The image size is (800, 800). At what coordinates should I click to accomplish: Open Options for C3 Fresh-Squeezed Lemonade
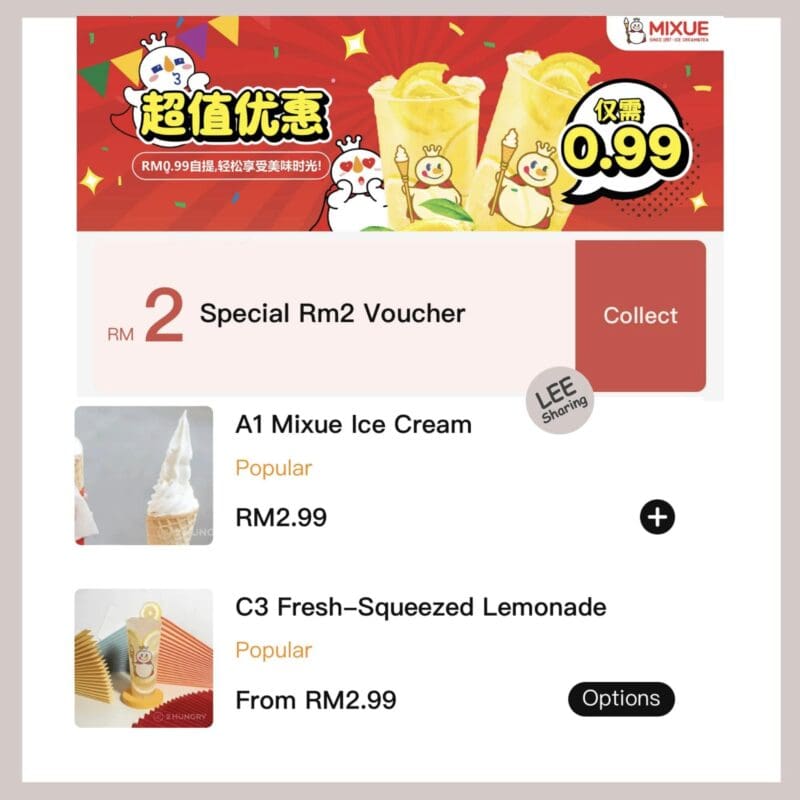pyautogui.click(x=621, y=699)
